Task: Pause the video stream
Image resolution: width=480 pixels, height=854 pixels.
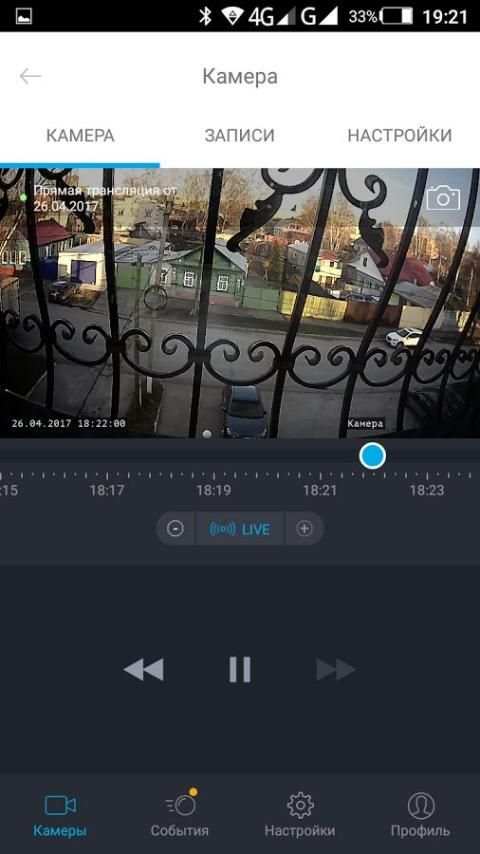Action: click(240, 669)
